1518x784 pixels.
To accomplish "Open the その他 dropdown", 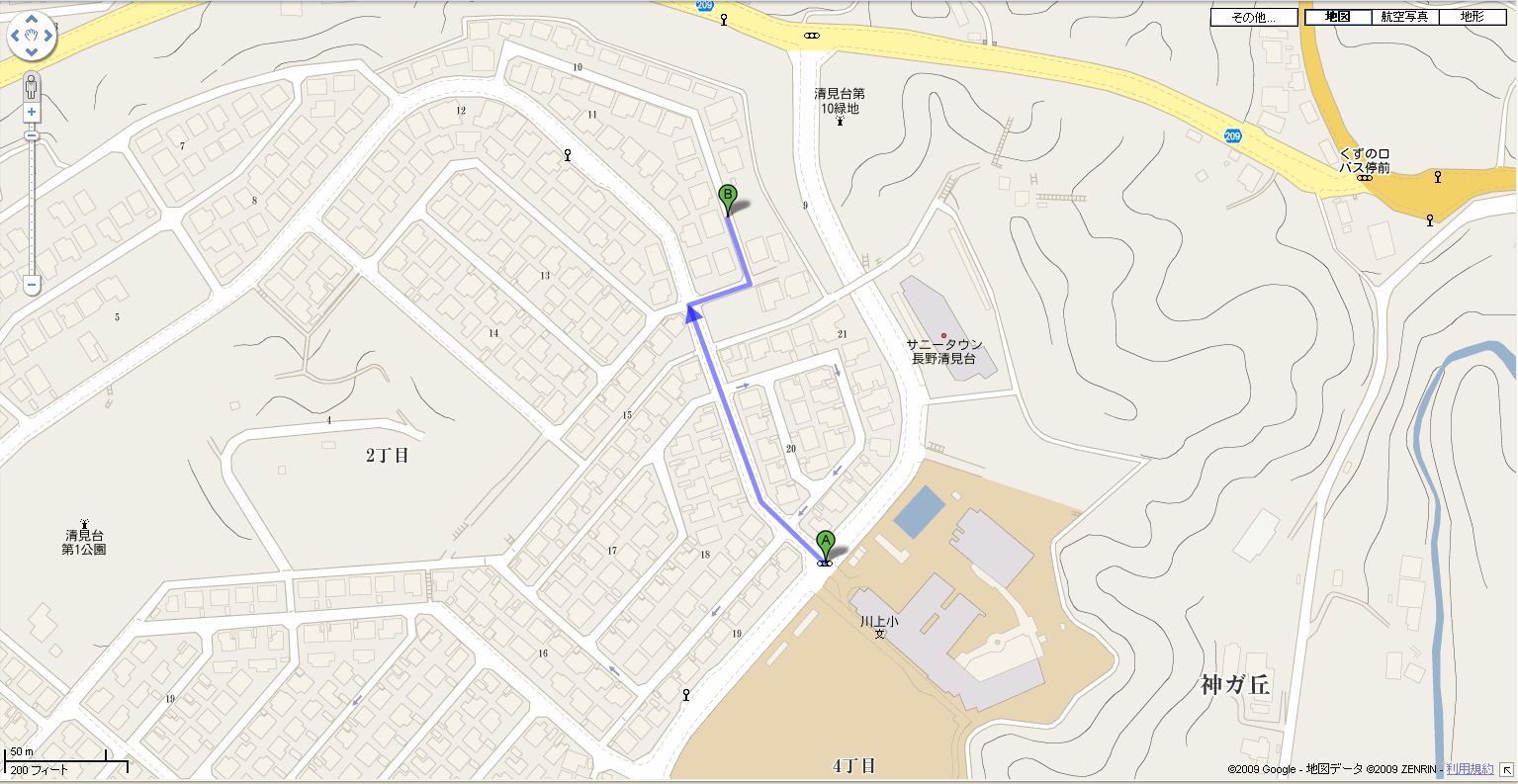I will [1254, 17].
